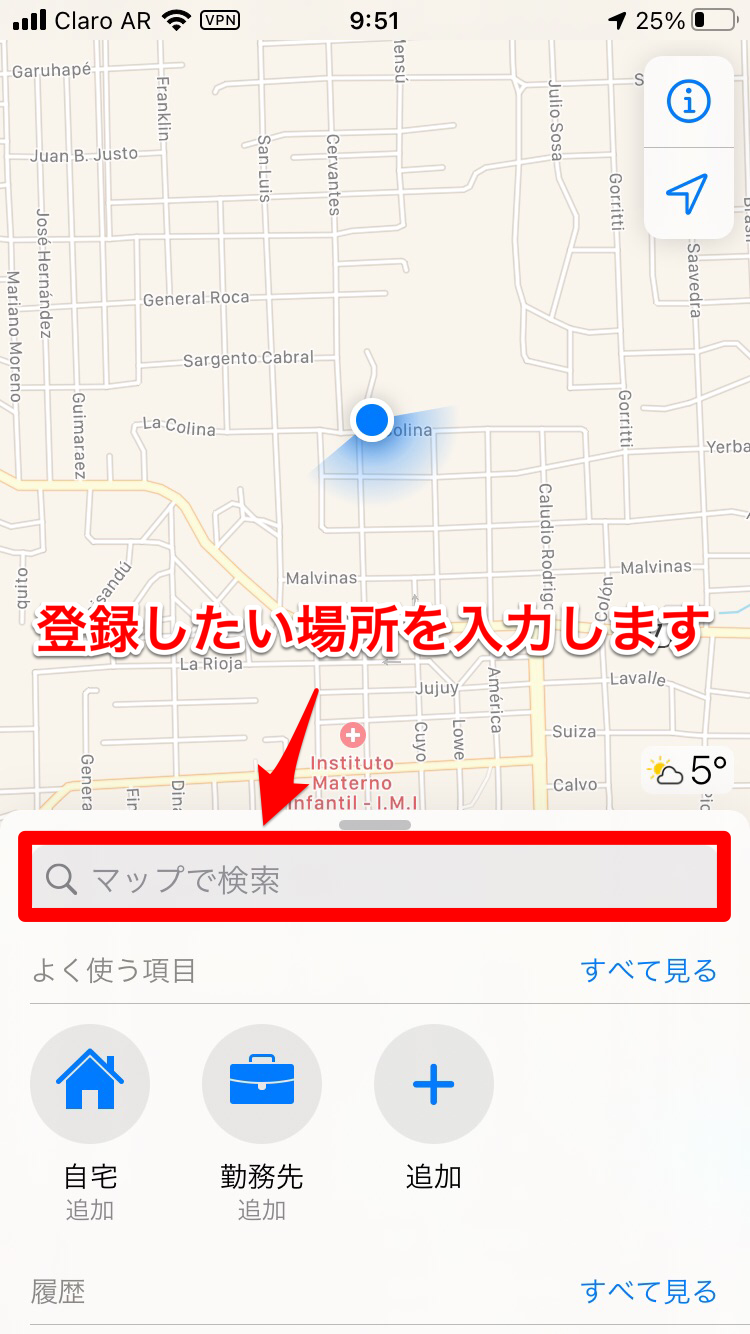Viewport: 750px width, 1334px height.
Task: Tap the マップで検索 search field
Action: [x=375, y=880]
